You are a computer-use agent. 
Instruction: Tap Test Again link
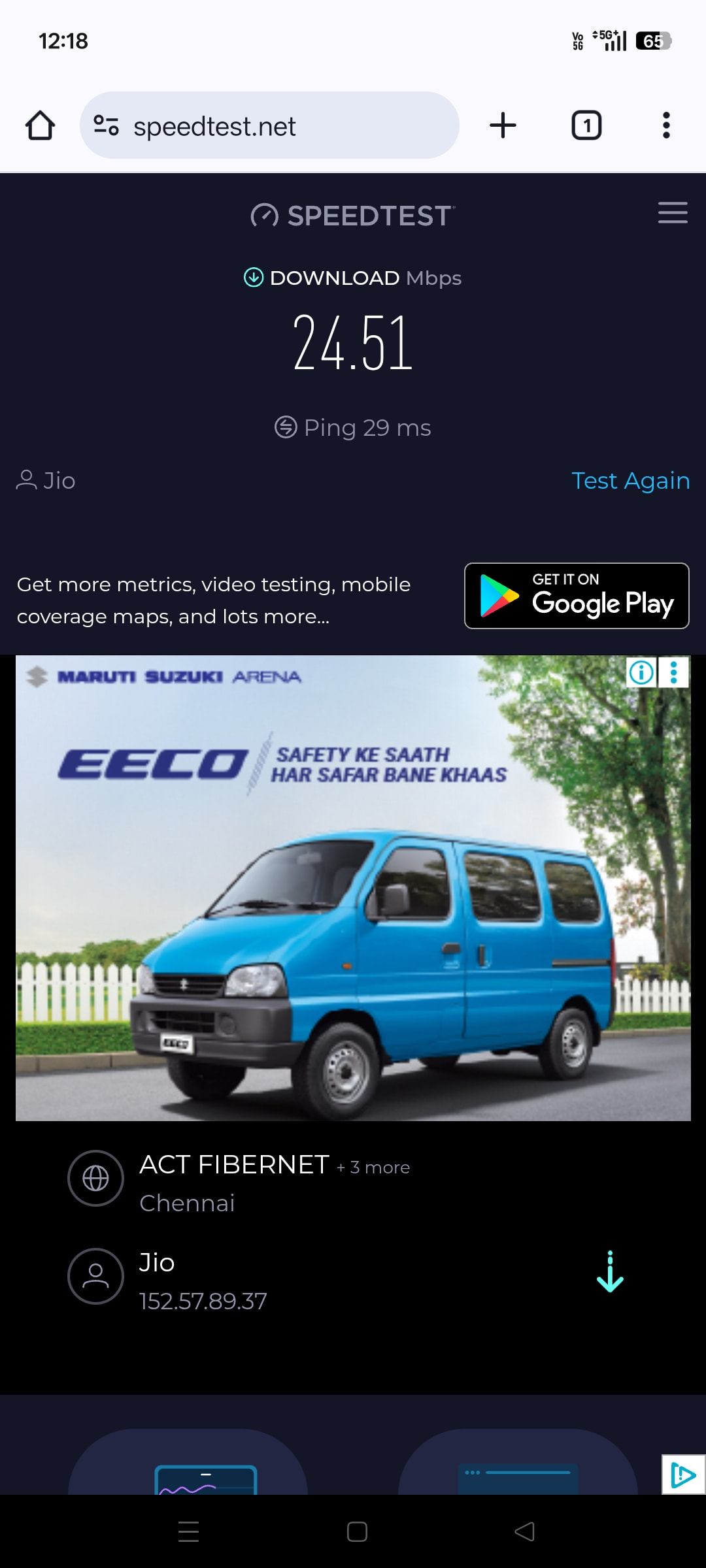(x=630, y=481)
